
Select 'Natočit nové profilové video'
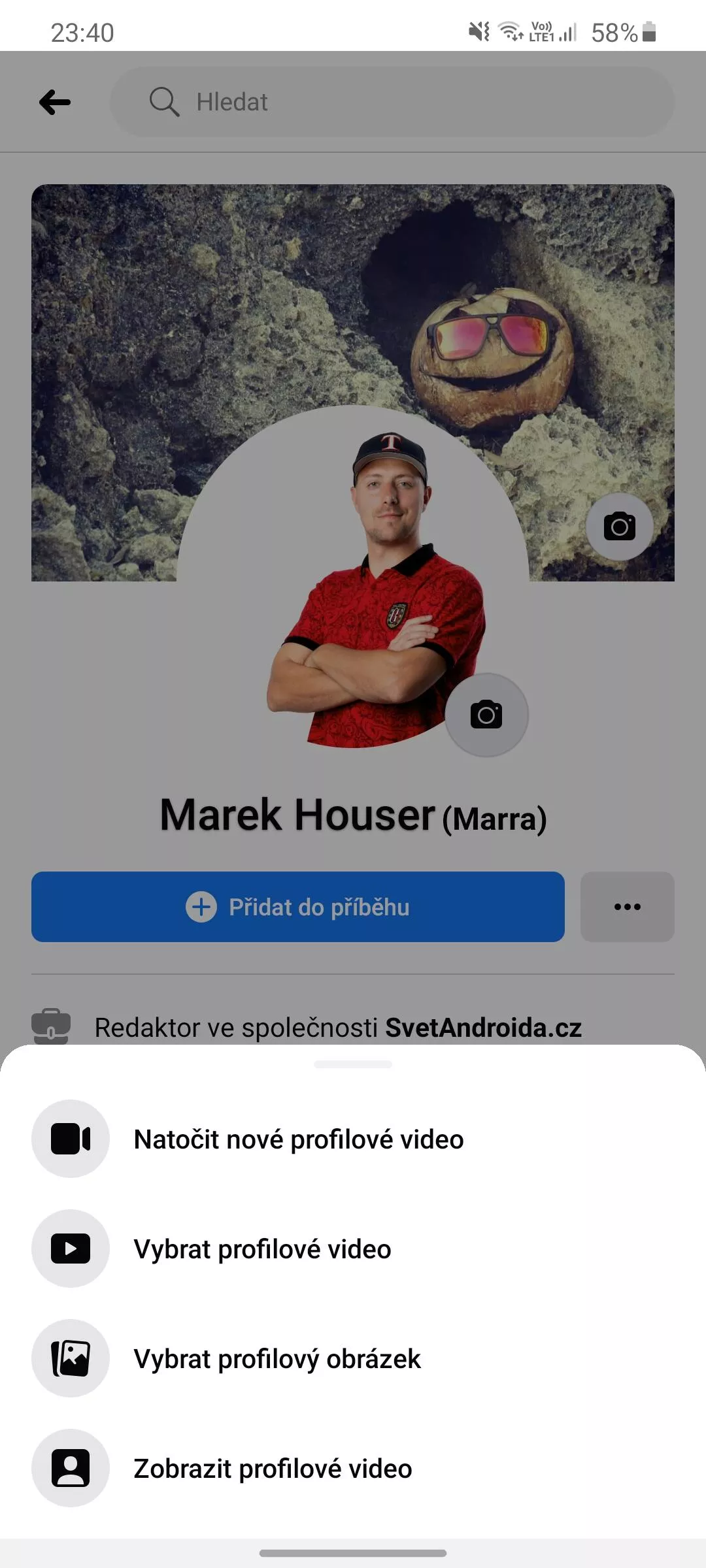[353, 1139]
